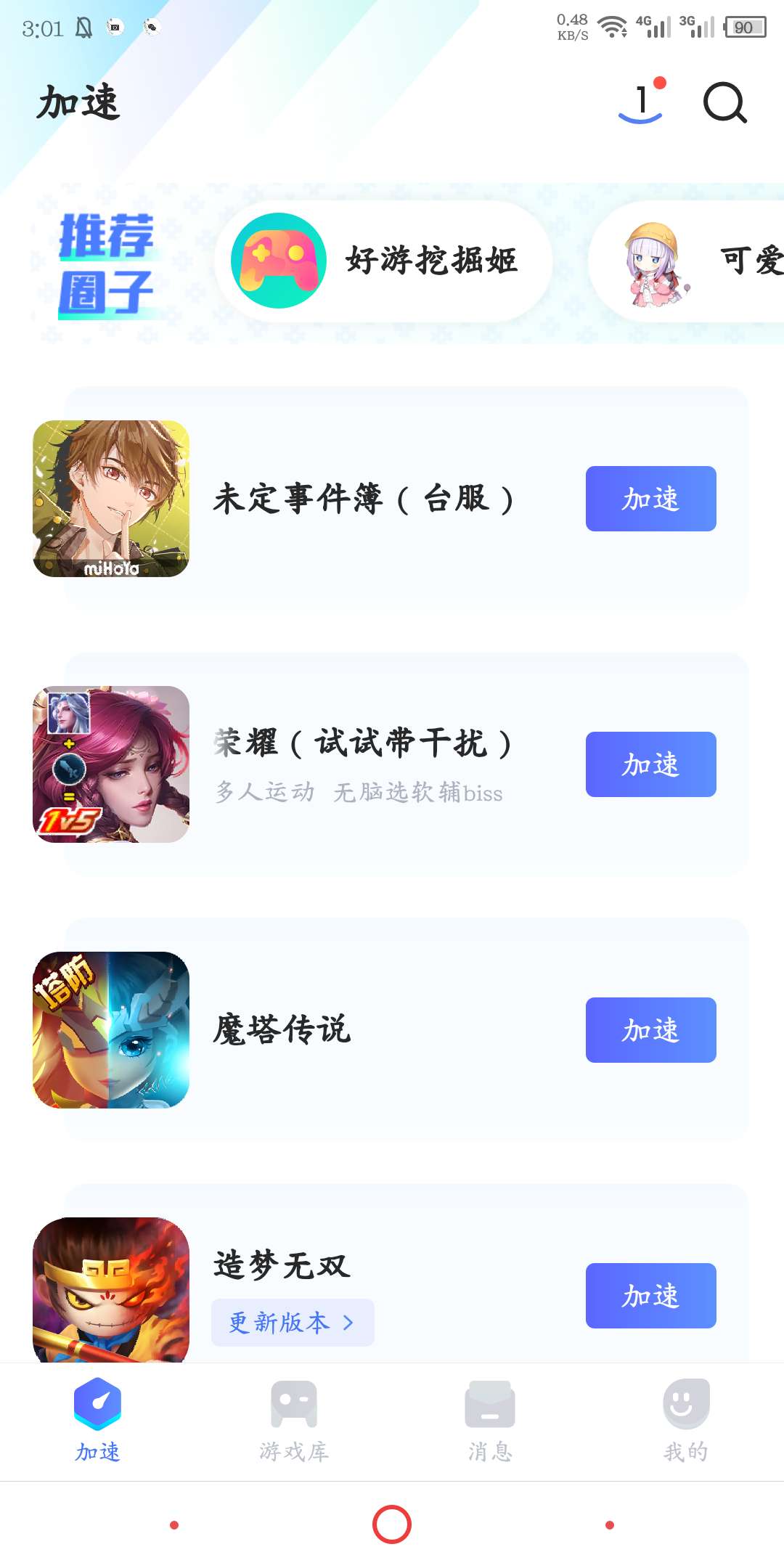Tap 更新版本 under 造梦无双
The height and width of the screenshot is (1568, 784).
pos(293,1323)
